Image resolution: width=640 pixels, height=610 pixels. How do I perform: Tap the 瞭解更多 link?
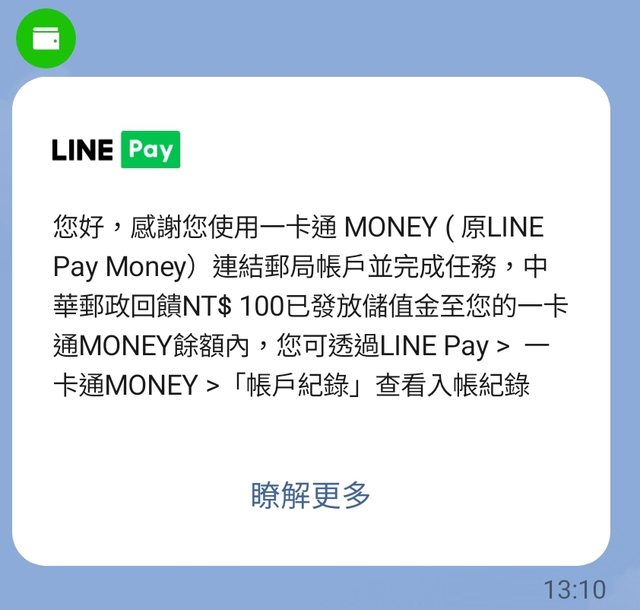tap(311, 494)
